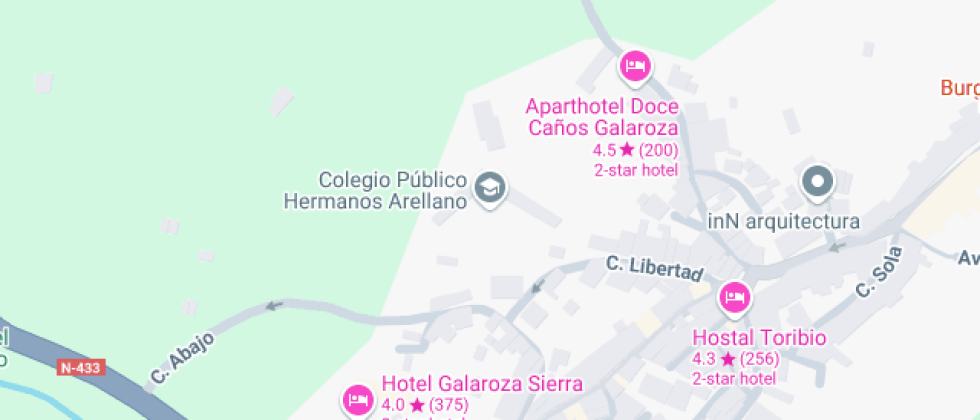Select inN arquitectura location pin

point(818,182)
